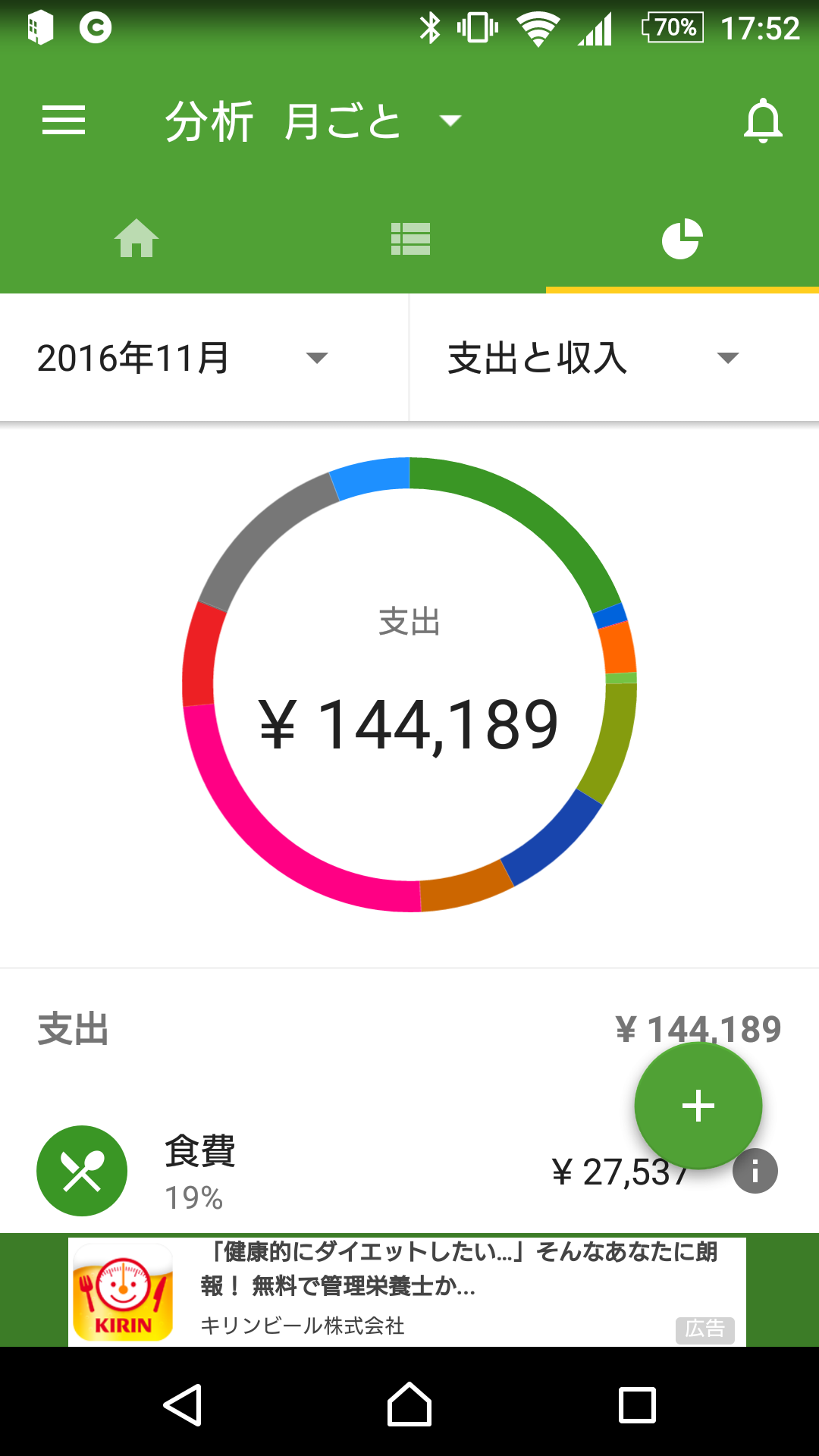Viewport: 819px width, 1456px height.
Task: Open the 食費 category row
Action: pyautogui.click(x=303, y=1170)
